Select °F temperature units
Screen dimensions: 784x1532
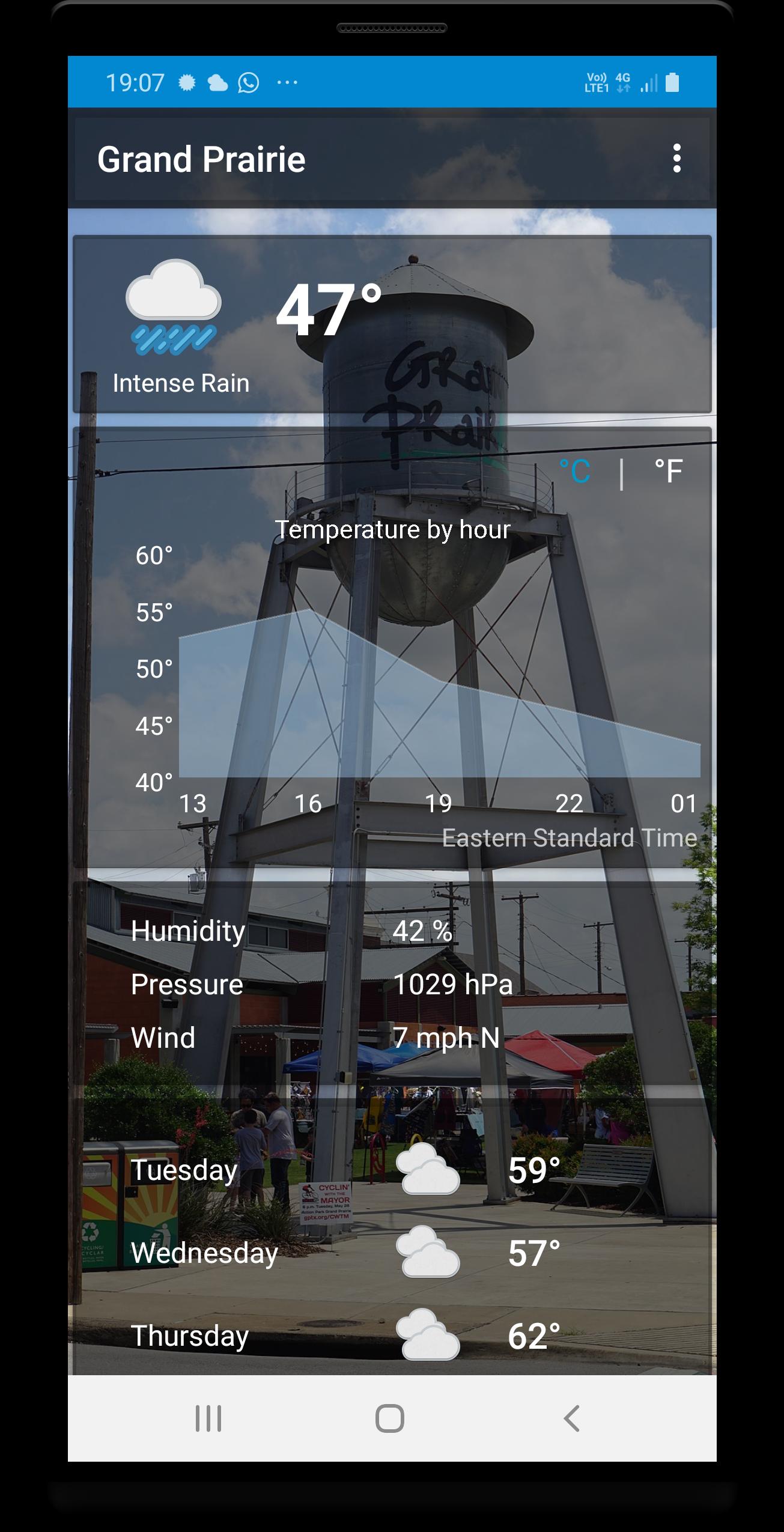point(668,471)
